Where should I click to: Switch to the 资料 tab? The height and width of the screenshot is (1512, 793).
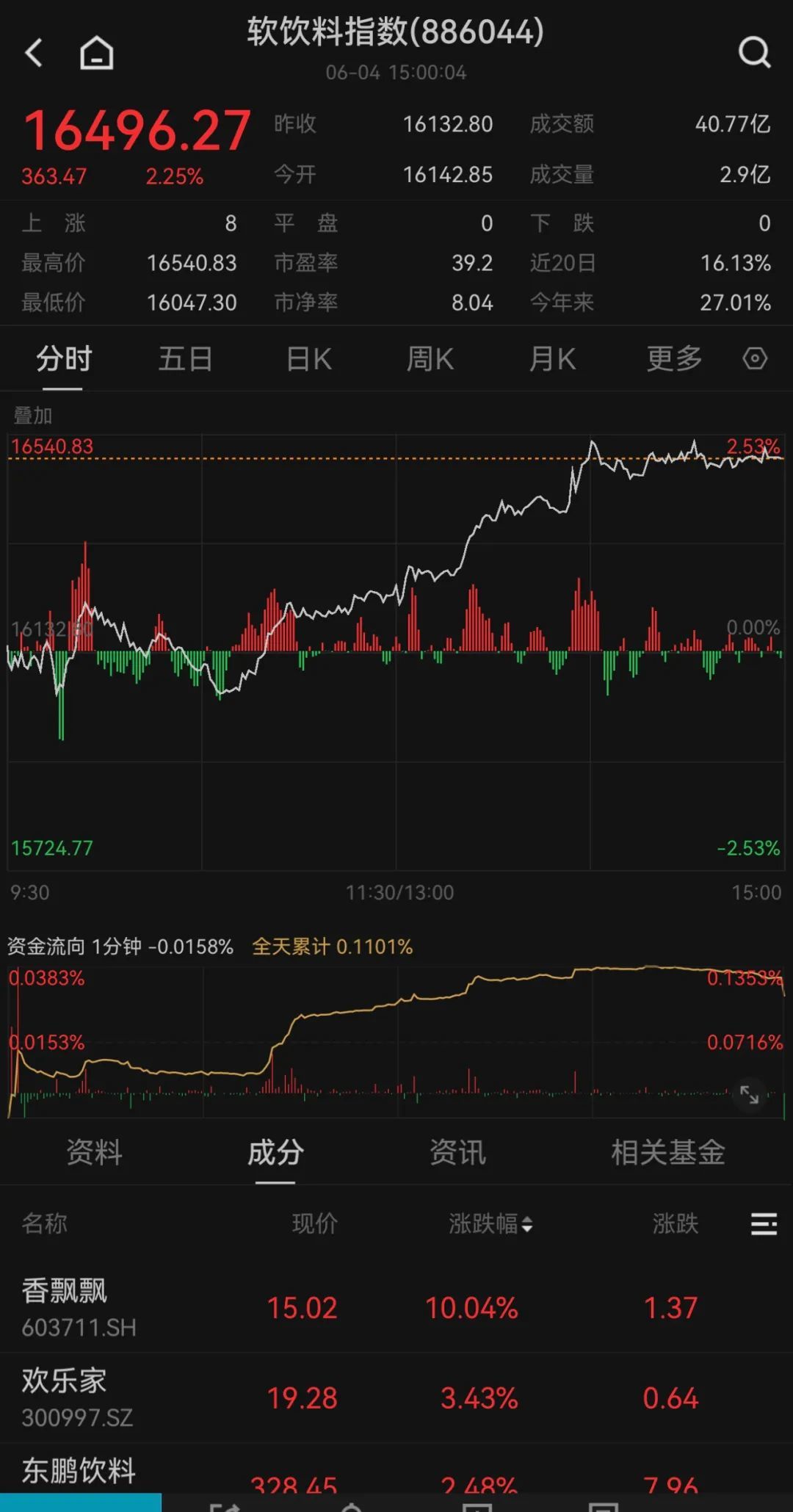coord(94,1152)
